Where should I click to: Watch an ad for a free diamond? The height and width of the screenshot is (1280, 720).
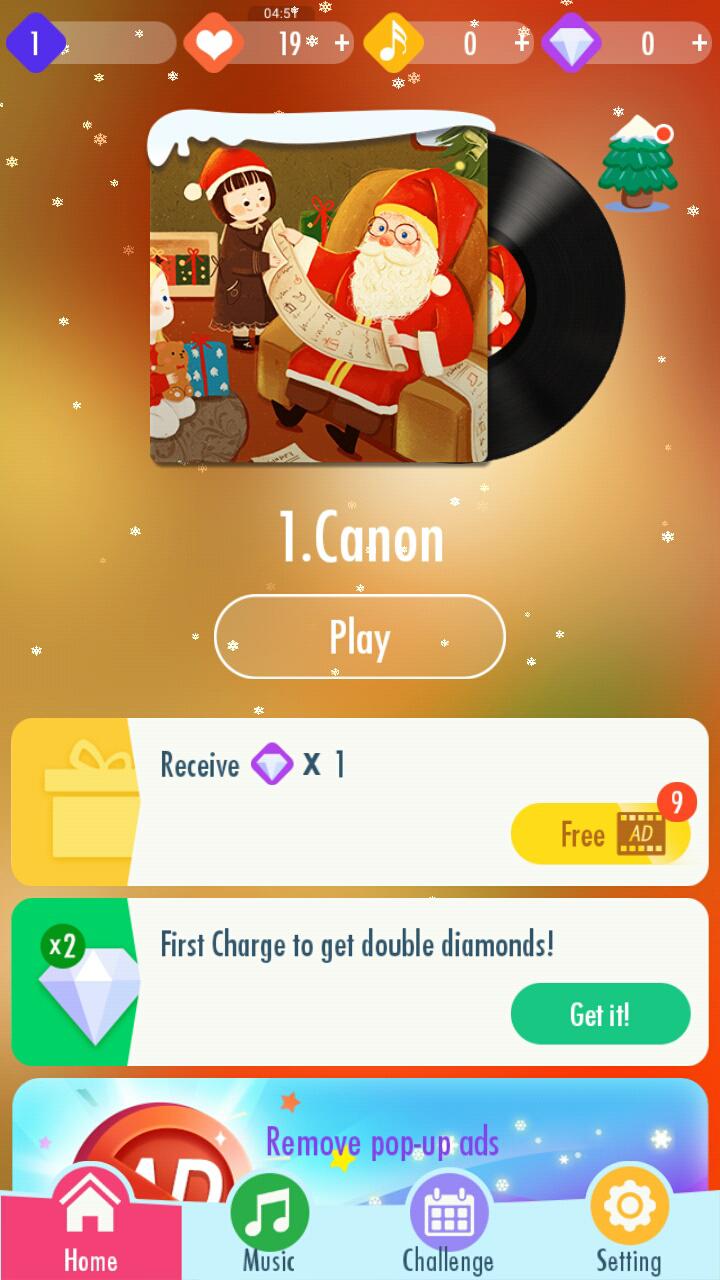(x=600, y=834)
